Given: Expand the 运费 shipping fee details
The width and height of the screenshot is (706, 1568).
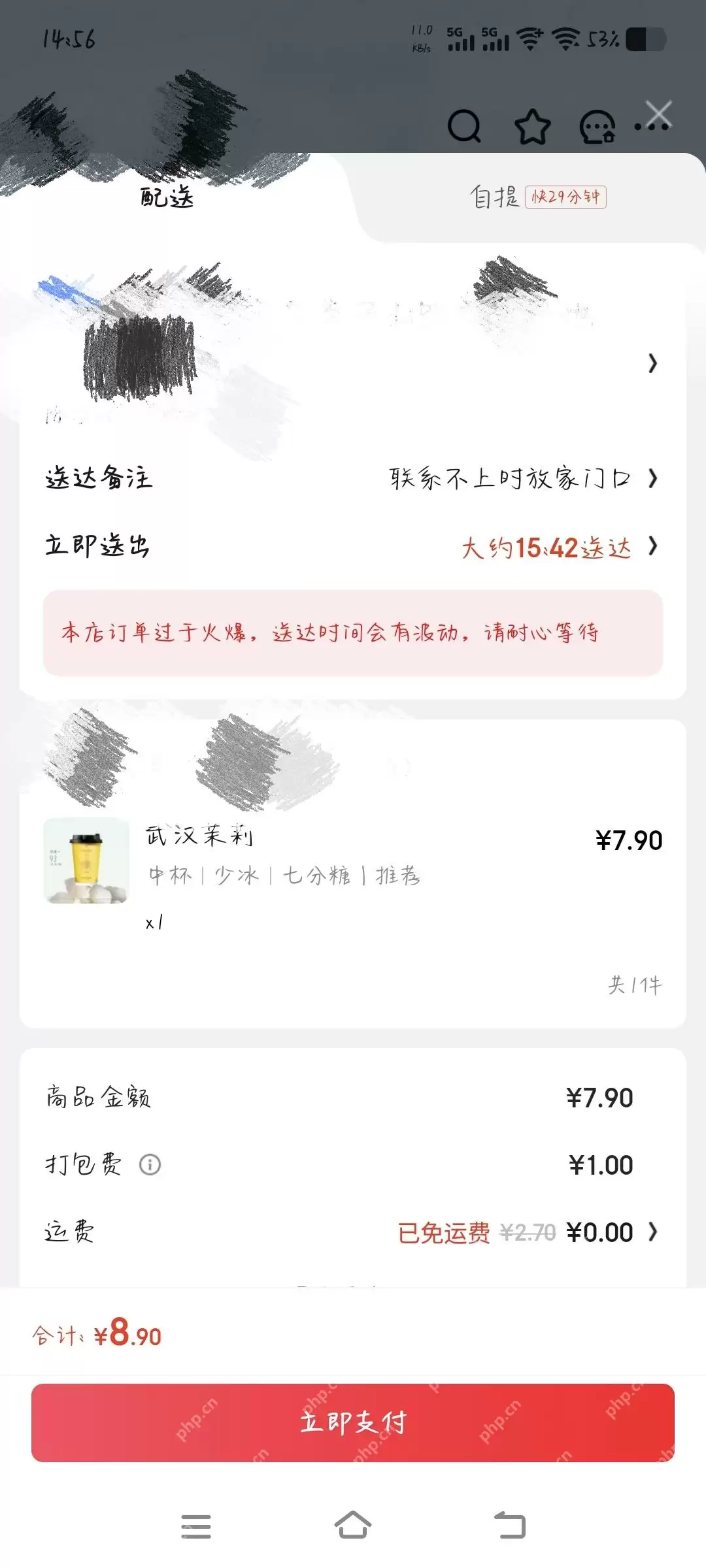Looking at the screenshot, I should click(654, 1232).
